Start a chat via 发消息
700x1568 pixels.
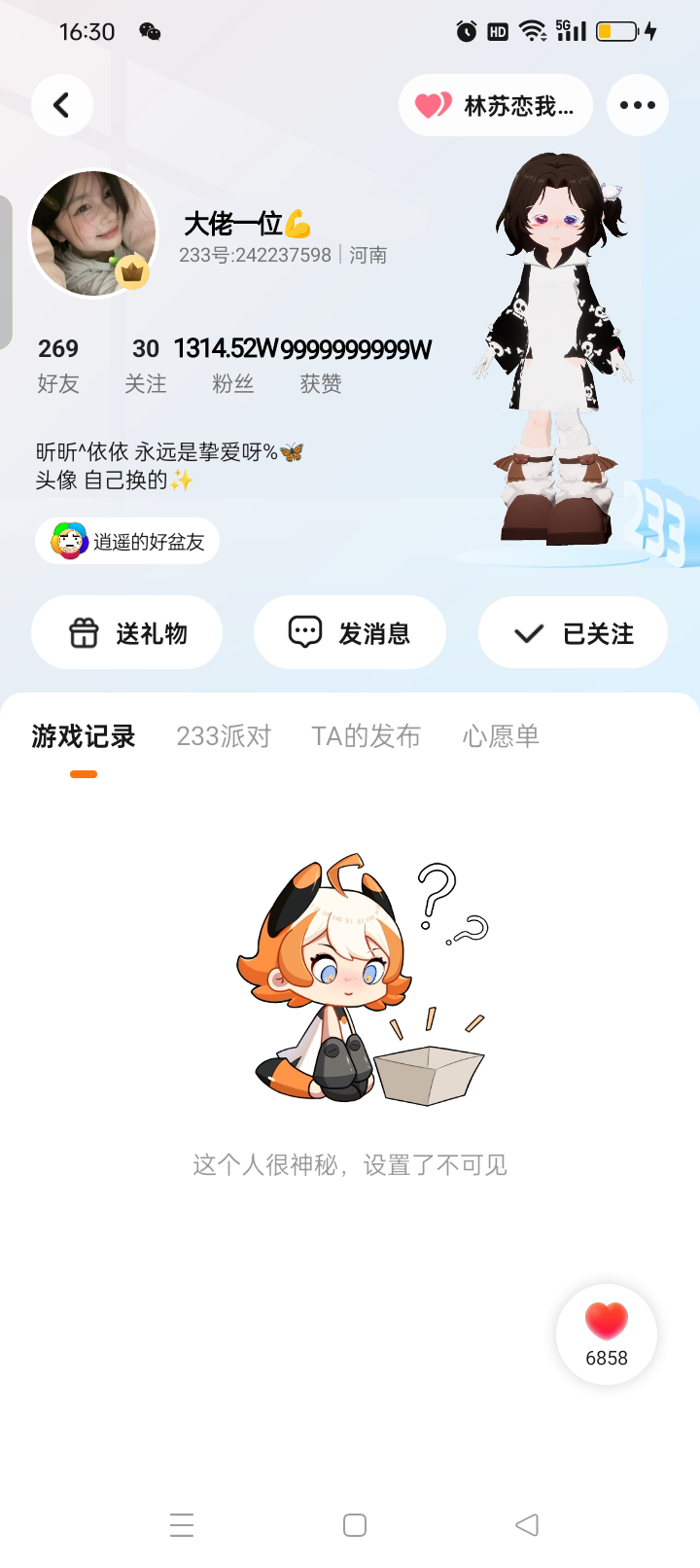tap(350, 633)
